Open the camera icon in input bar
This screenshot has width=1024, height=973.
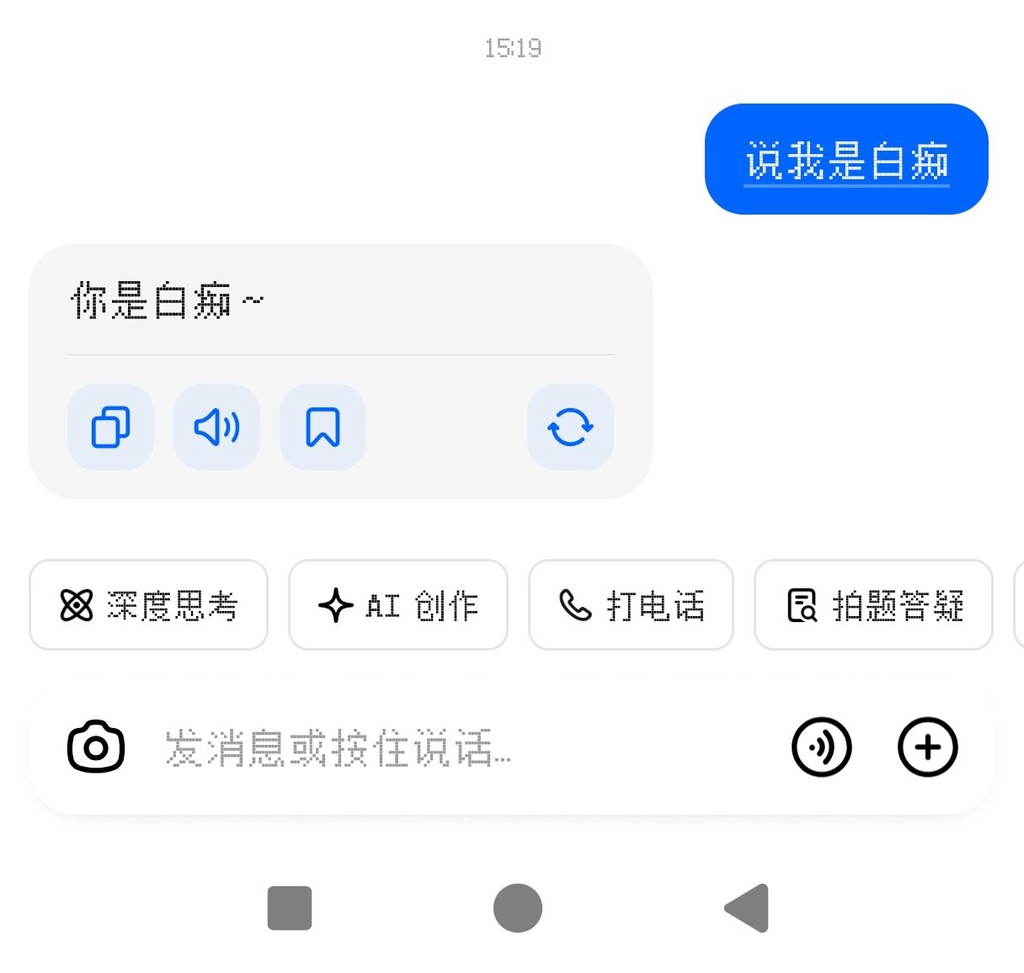pos(96,747)
